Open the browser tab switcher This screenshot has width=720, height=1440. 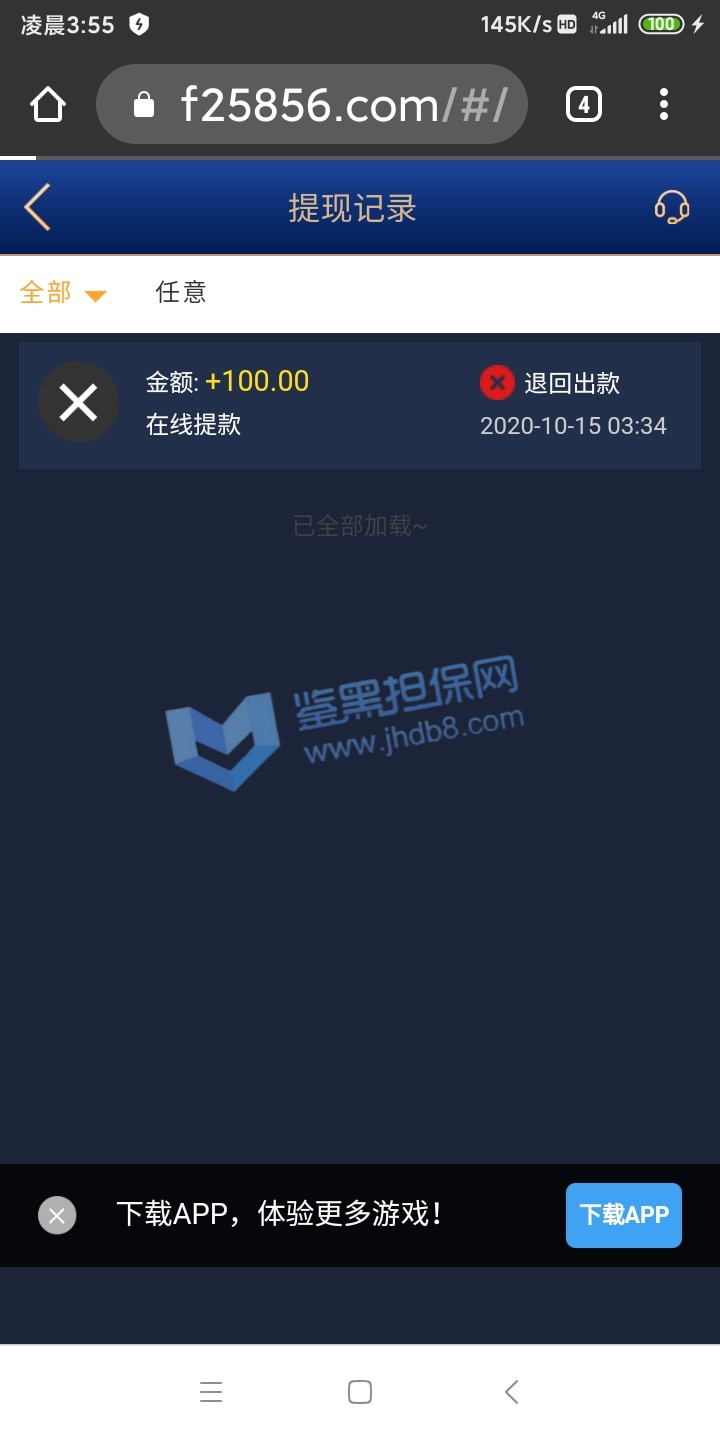(x=584, y=105)
